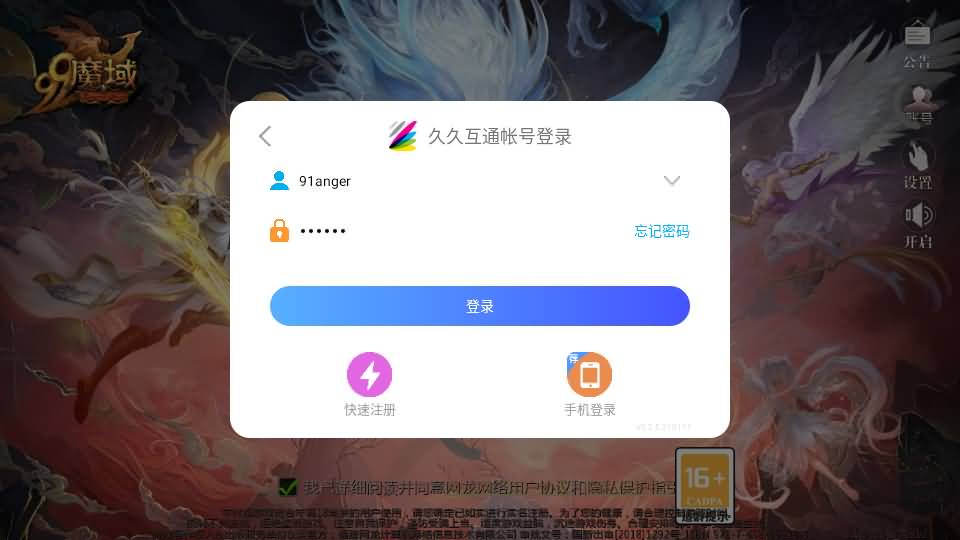
Task: Go back from the login dialog
Action: coord(265,136)
